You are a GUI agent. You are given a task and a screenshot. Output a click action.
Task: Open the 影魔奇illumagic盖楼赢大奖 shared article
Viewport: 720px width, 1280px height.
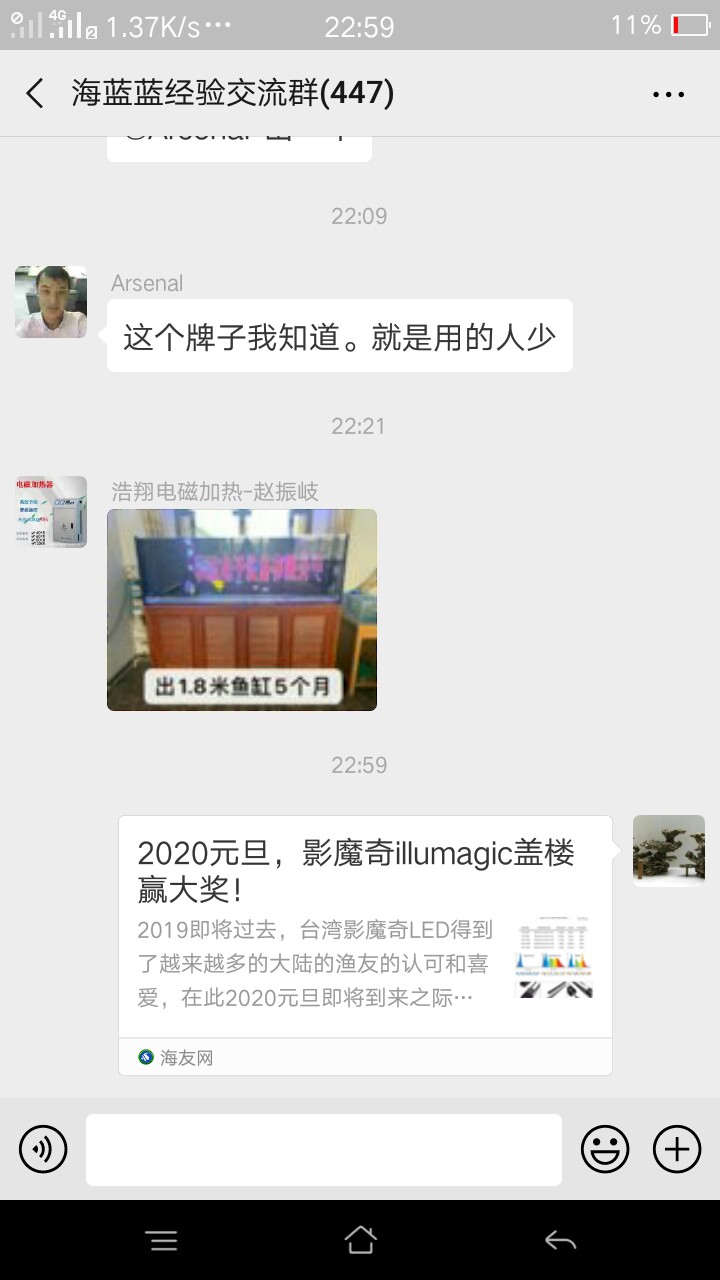[365, 944]
